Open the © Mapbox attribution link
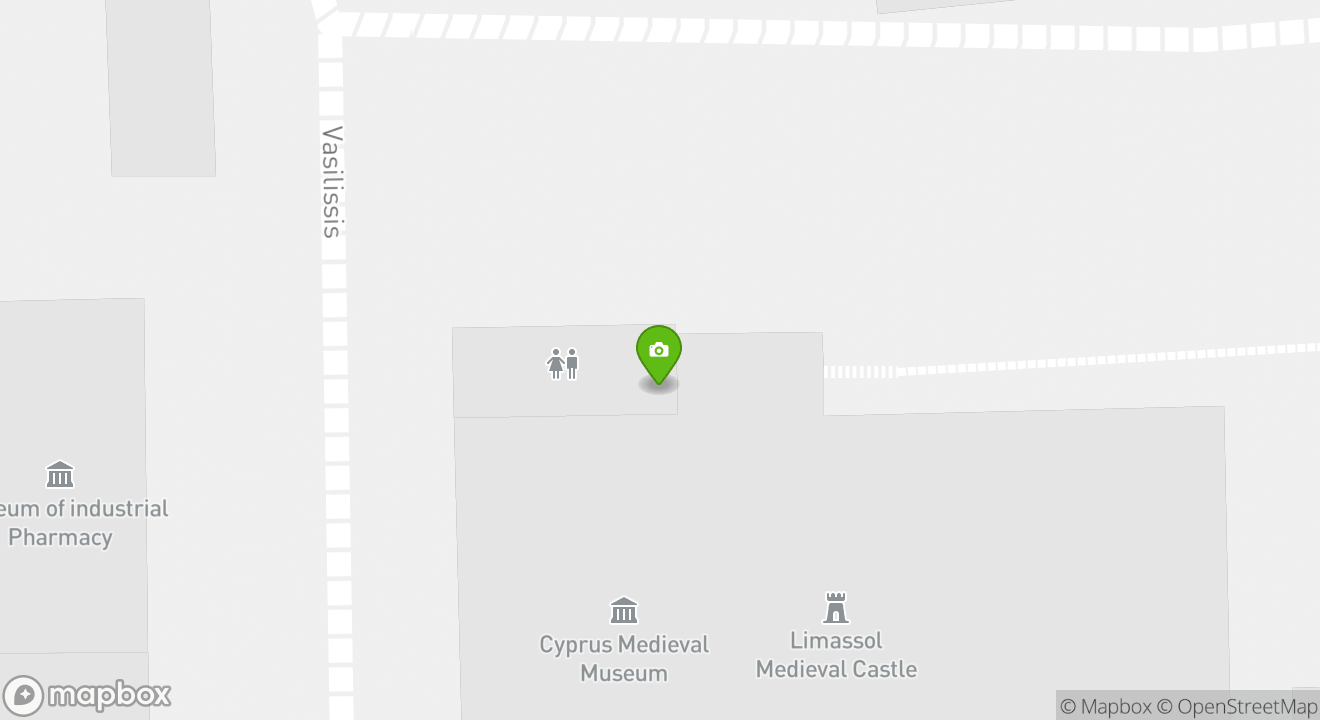 (1105, 706)
